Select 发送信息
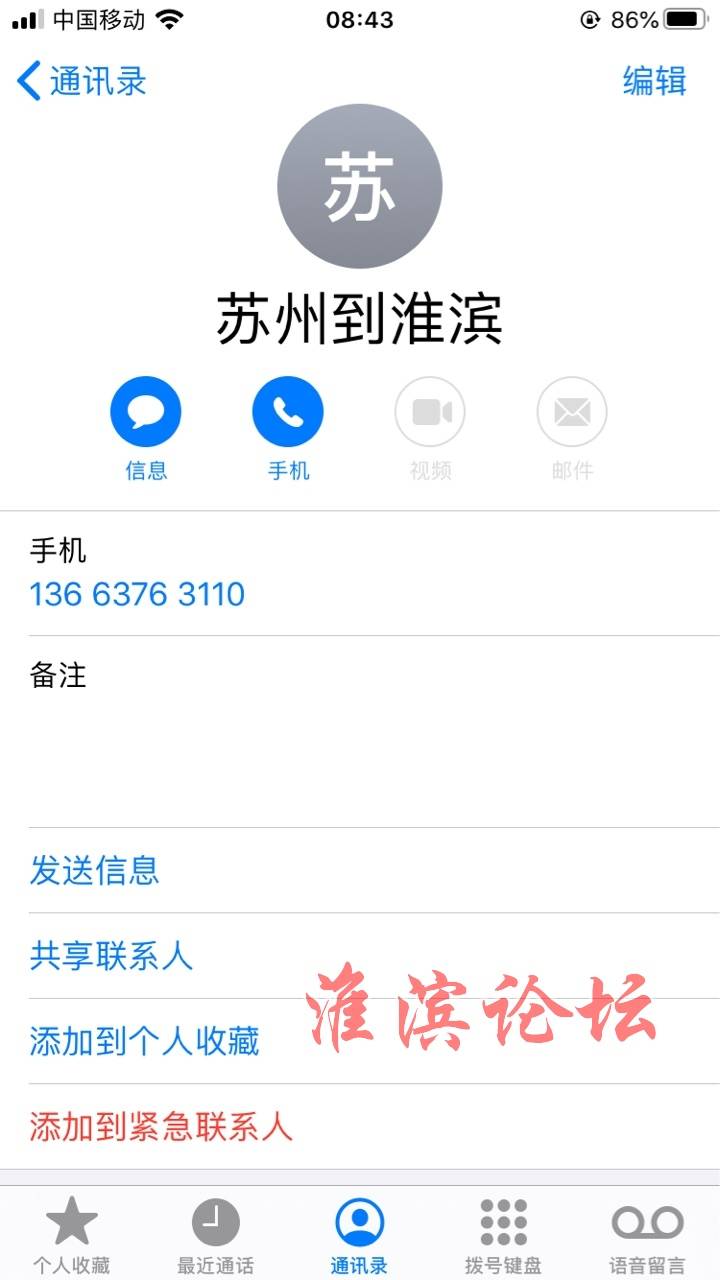Viewport: 720px width, 1280px height. click(x=95, y=870)
